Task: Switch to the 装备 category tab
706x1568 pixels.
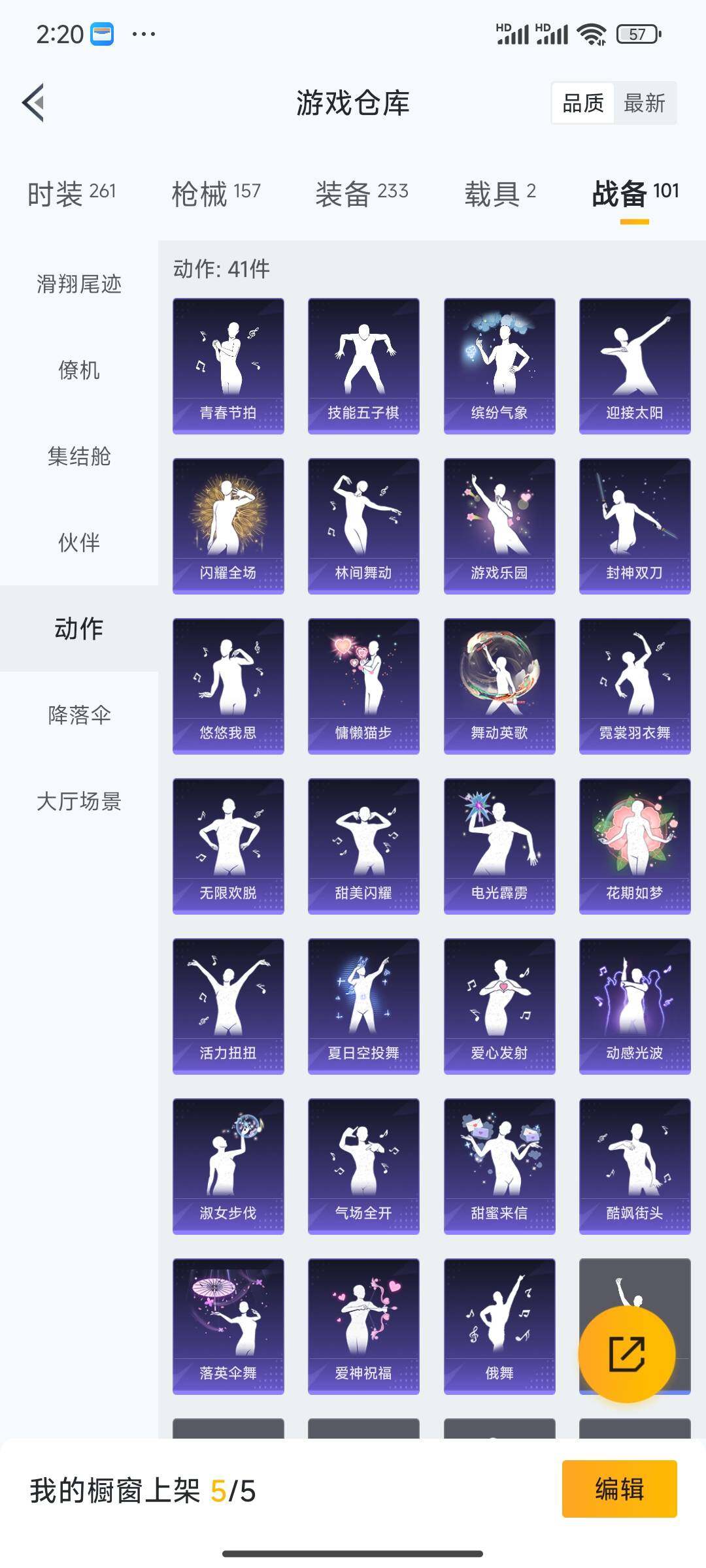Action: pyautogui.click(x=361, y=191)
